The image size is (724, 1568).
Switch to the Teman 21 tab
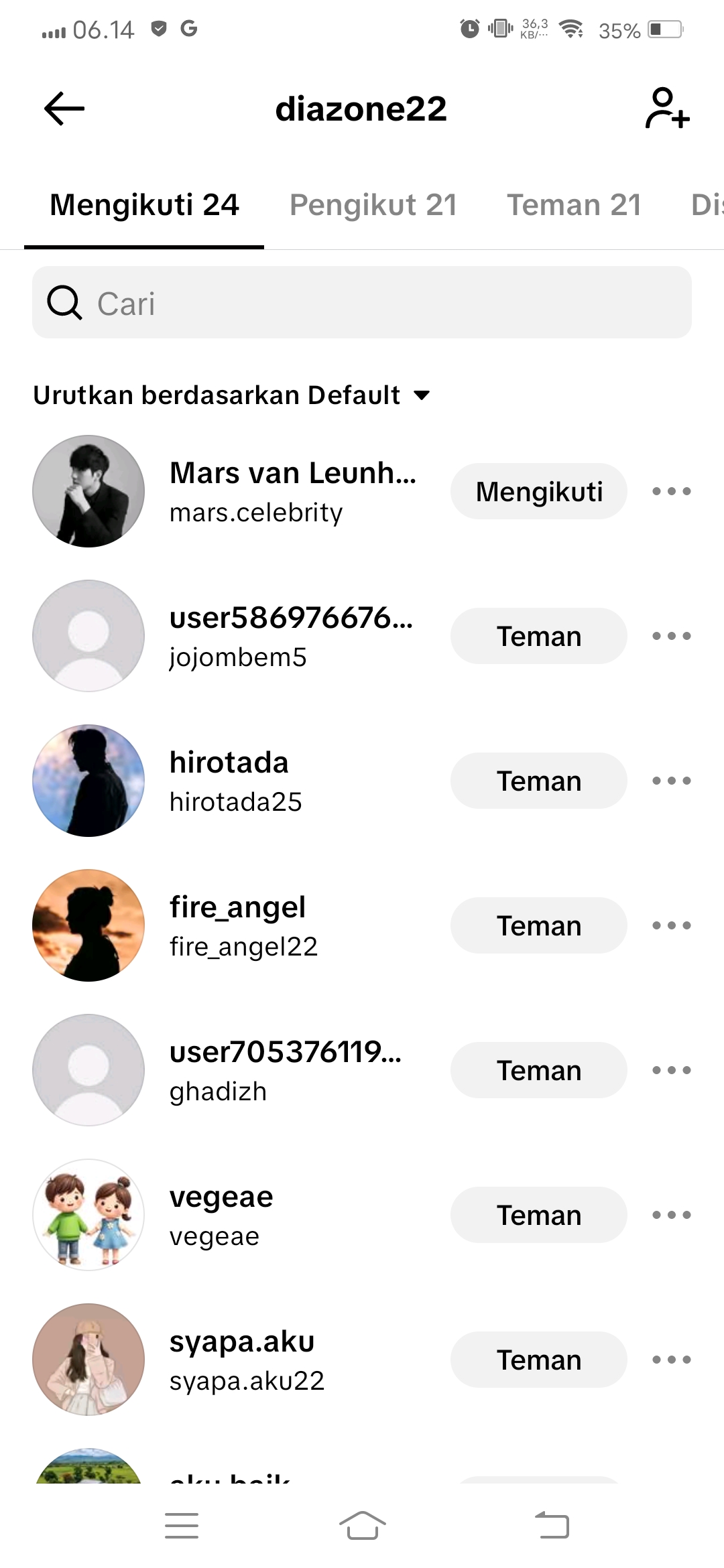(x=574, y=205)
